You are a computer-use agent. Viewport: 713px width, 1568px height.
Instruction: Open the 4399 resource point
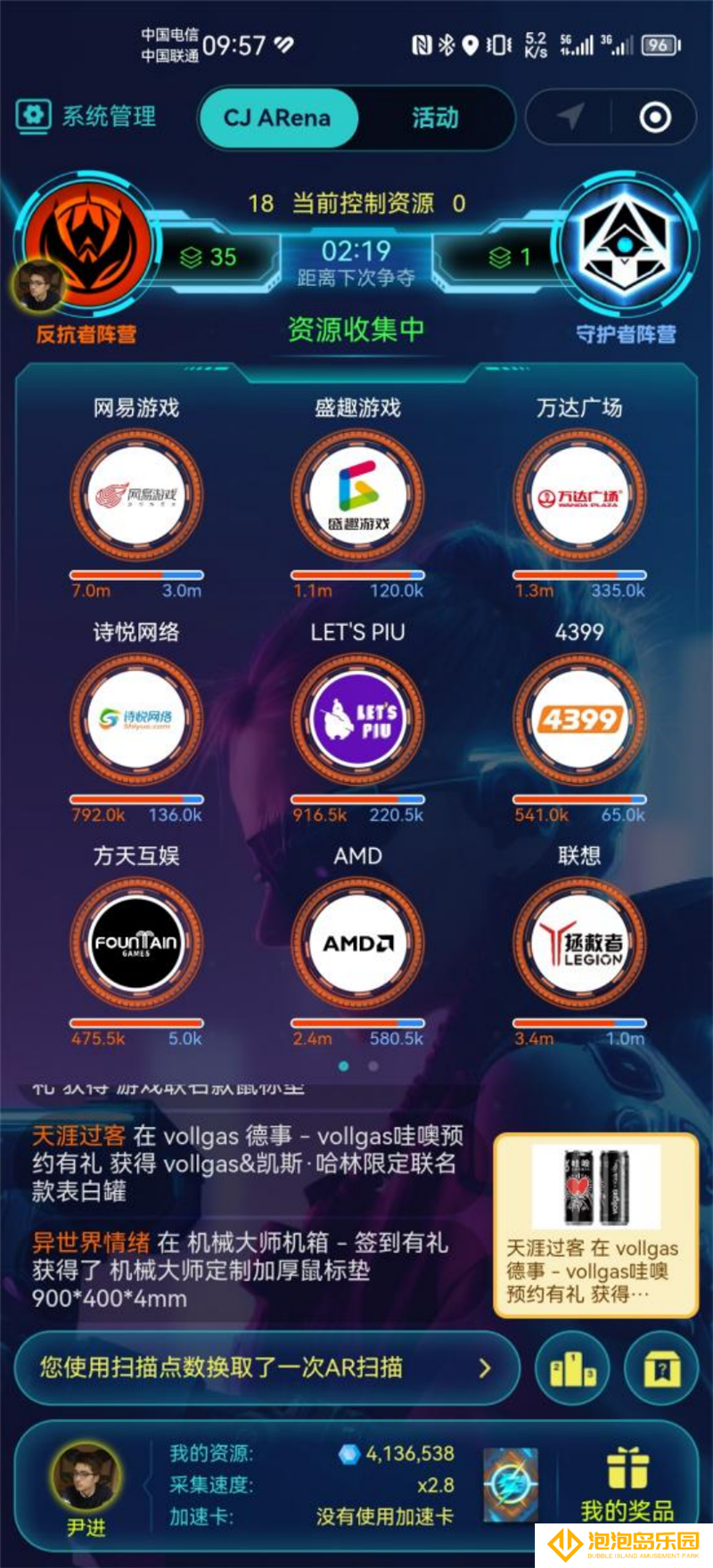579,719
